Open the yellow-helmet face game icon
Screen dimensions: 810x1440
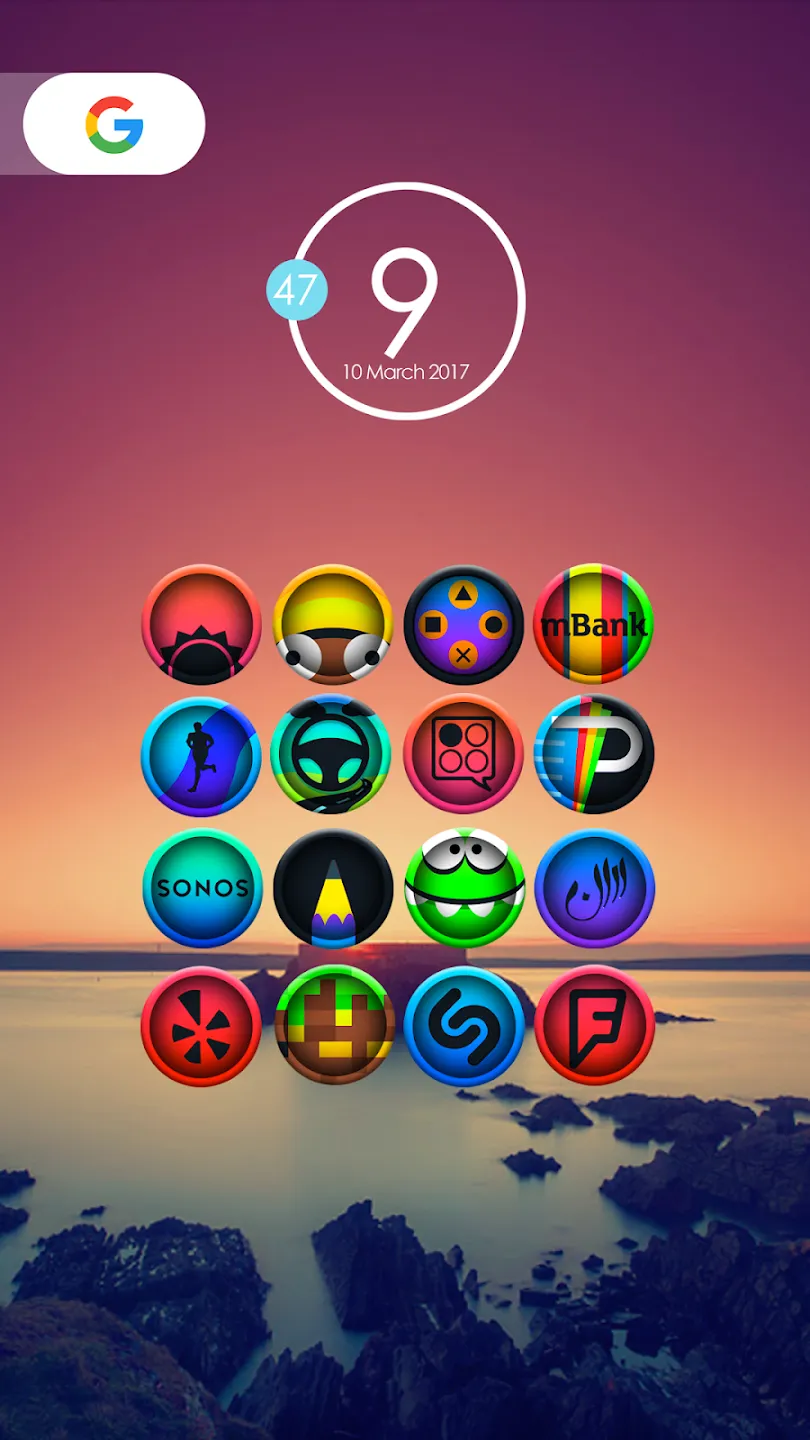[x=332, y=624]
